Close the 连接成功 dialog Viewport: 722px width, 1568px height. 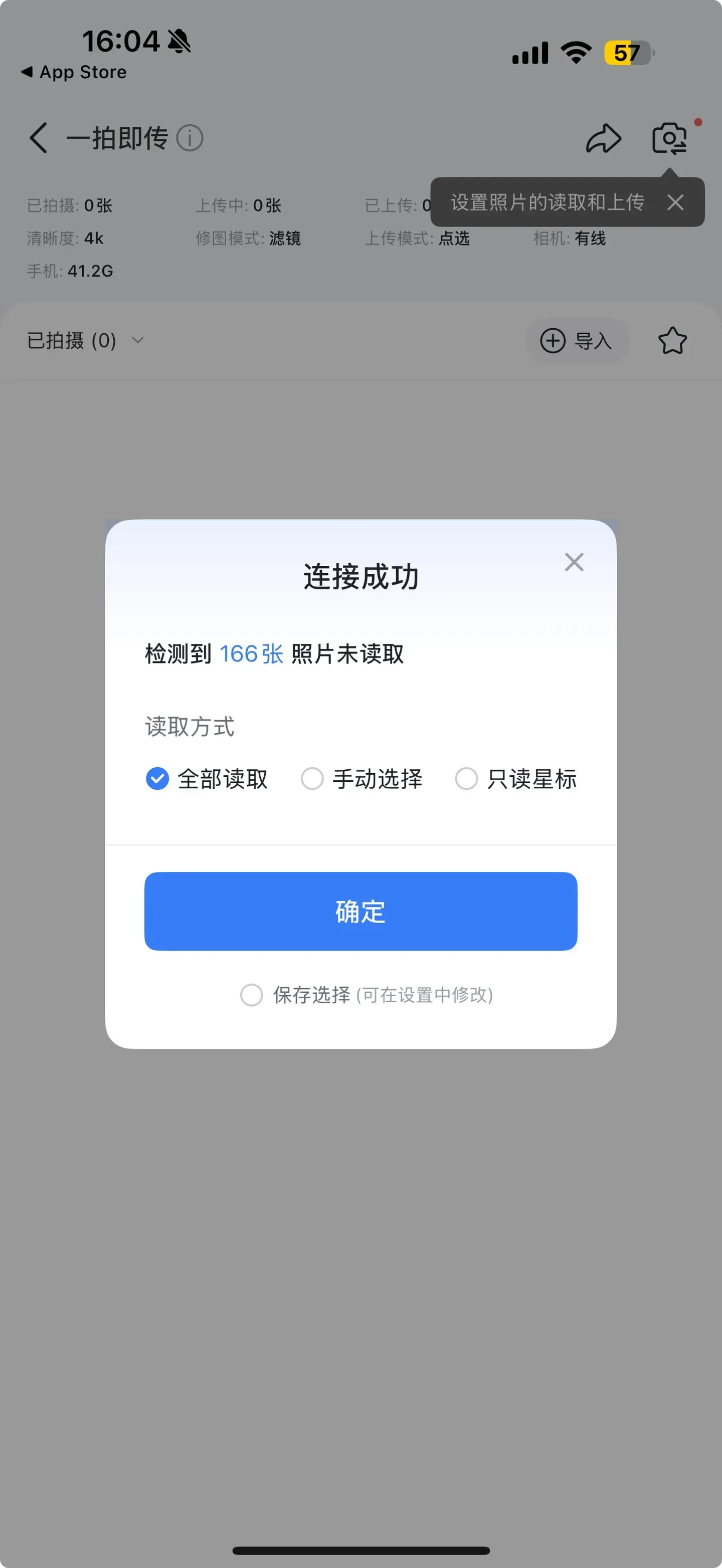[574, 562]
